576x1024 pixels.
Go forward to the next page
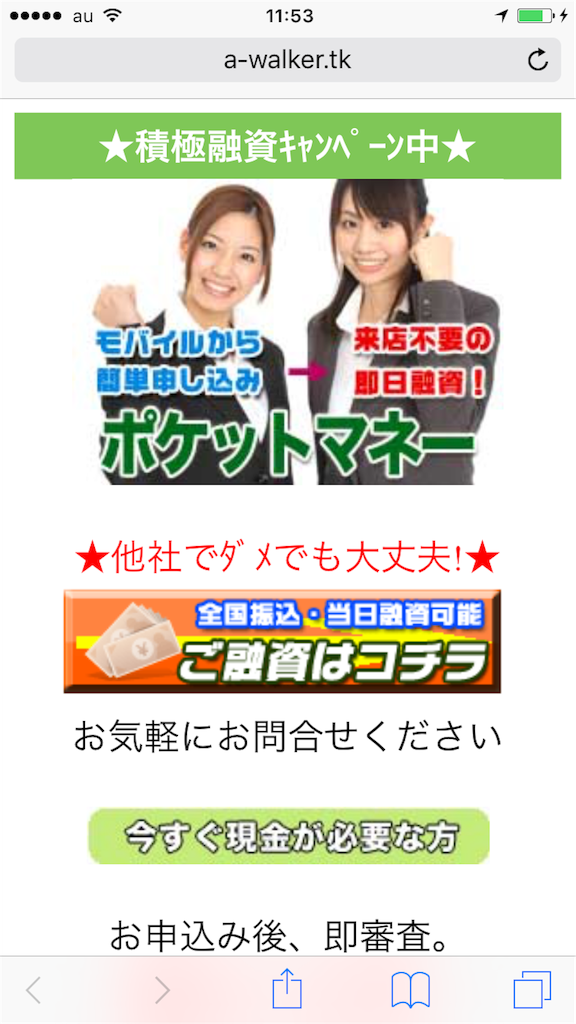pos(162,991)
